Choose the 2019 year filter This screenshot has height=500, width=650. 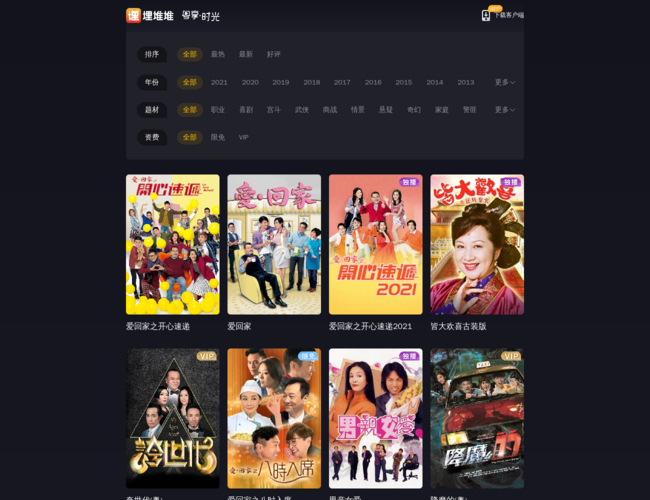pyautogui.click(x=281, y=82)
